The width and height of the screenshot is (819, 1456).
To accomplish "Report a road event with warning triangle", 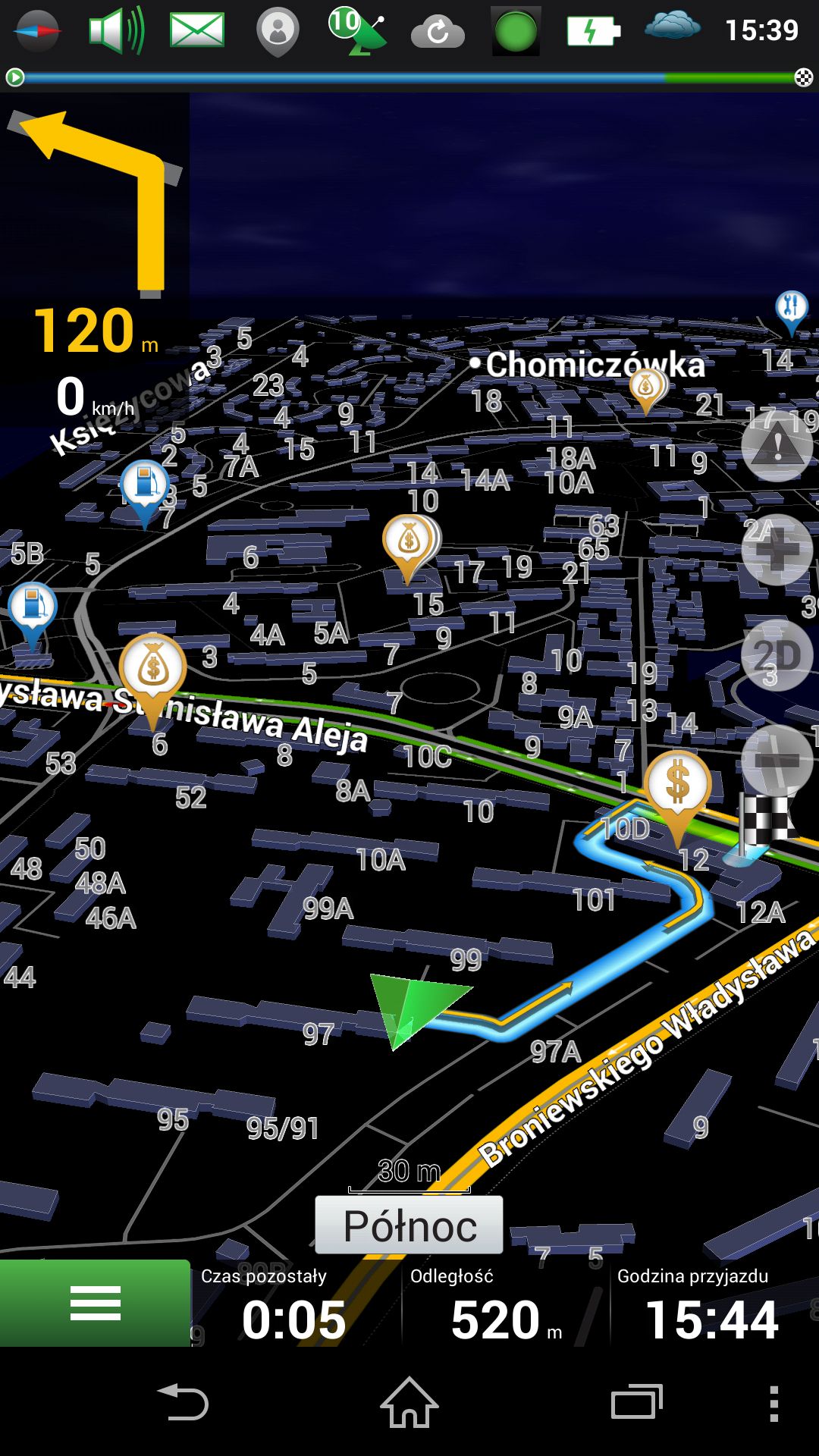I will click(777, 445).
